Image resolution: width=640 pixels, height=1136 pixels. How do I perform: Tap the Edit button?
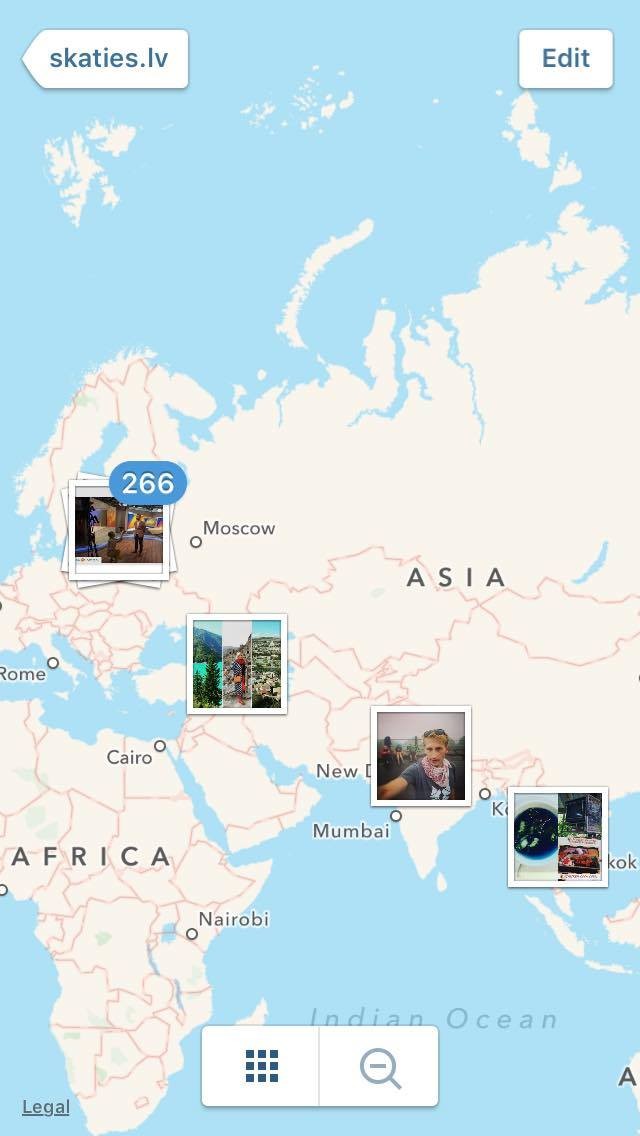tap(565, 59)
